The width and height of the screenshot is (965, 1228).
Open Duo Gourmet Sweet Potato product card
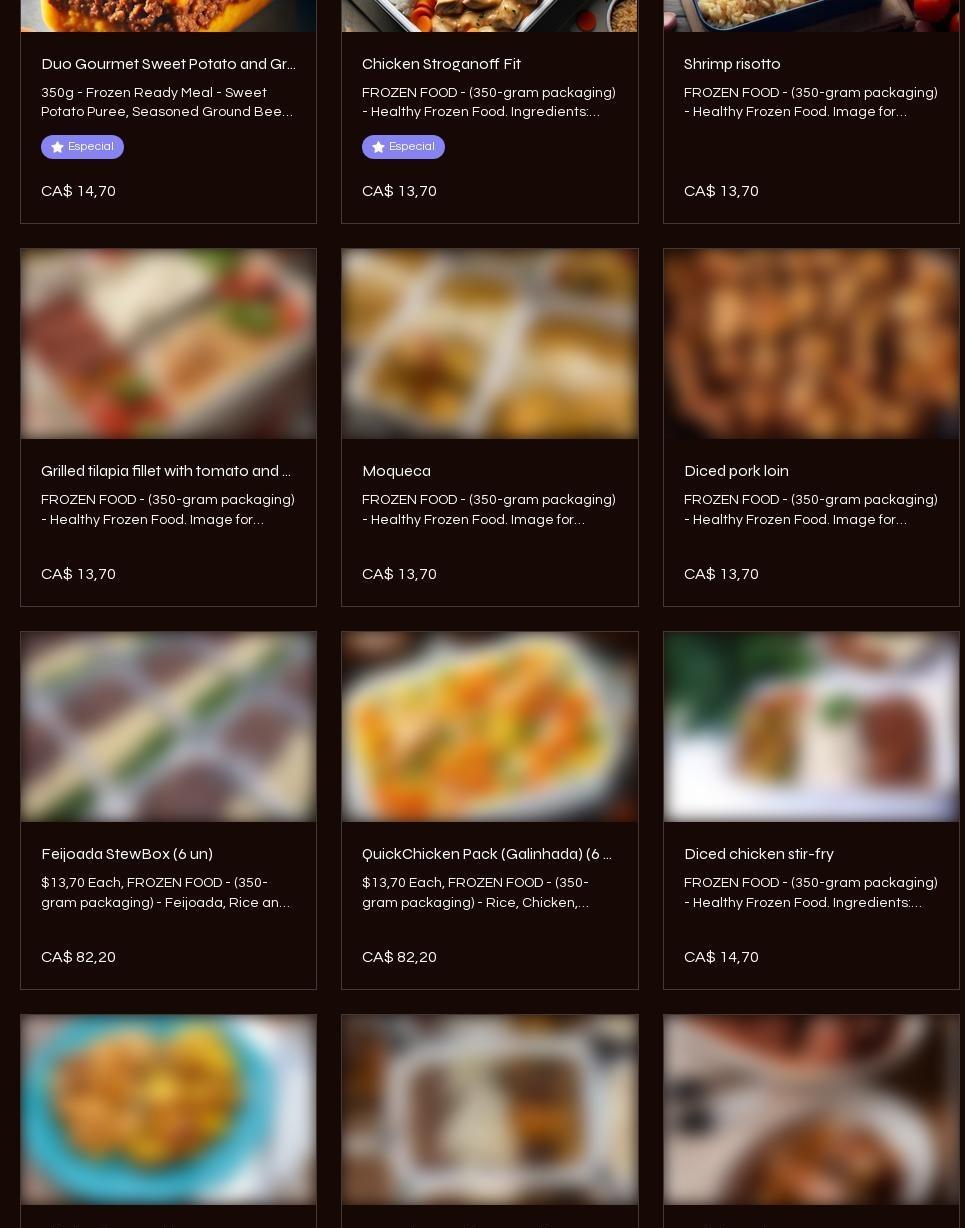(168, 64)
